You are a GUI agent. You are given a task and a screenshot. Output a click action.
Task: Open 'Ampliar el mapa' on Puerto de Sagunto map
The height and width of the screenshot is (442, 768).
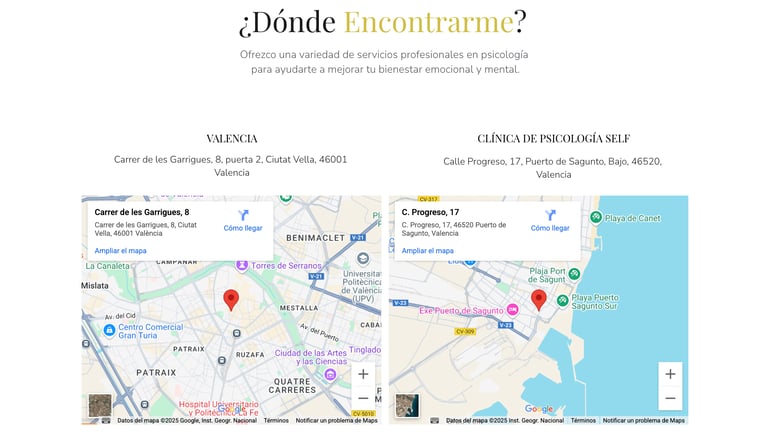pos(427,250)
